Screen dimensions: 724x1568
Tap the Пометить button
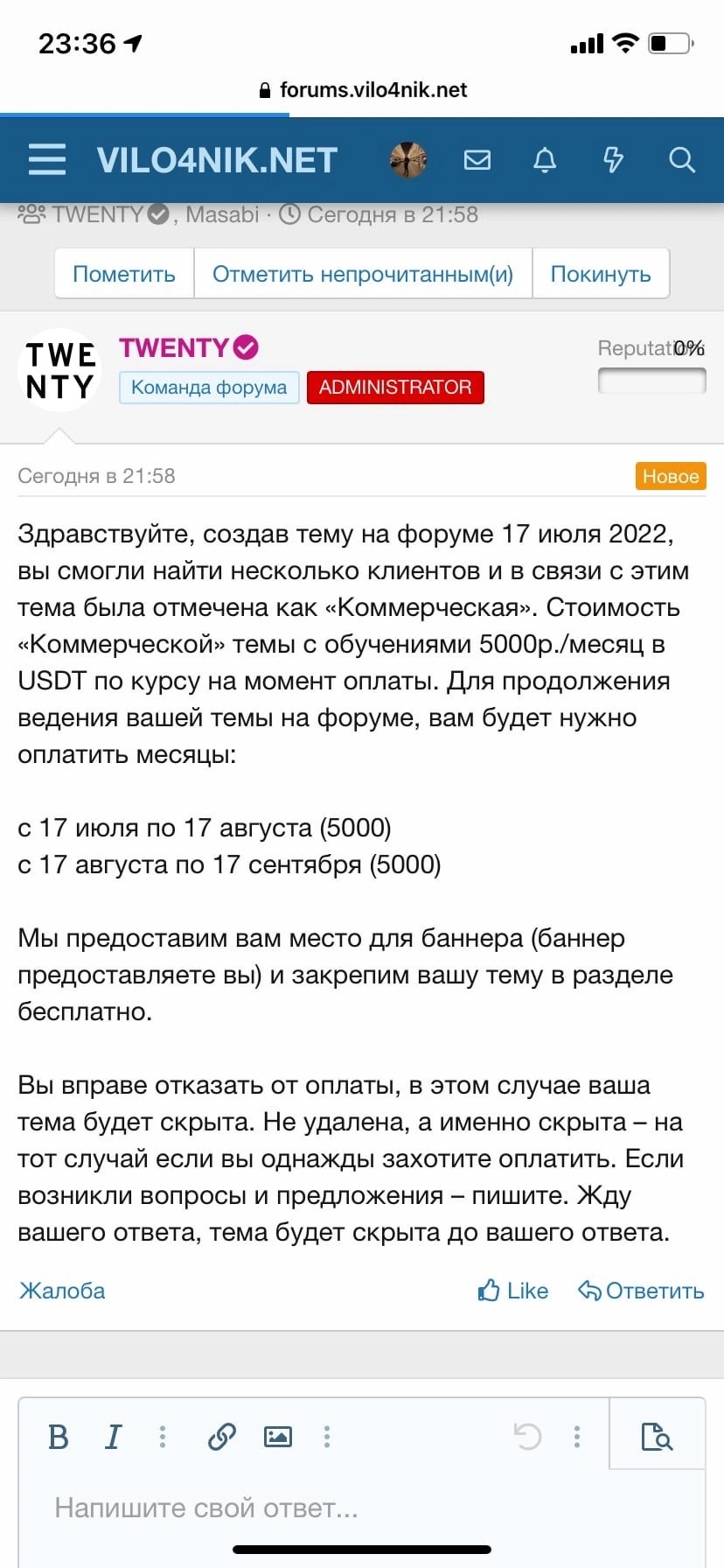[x=124, y=274]
